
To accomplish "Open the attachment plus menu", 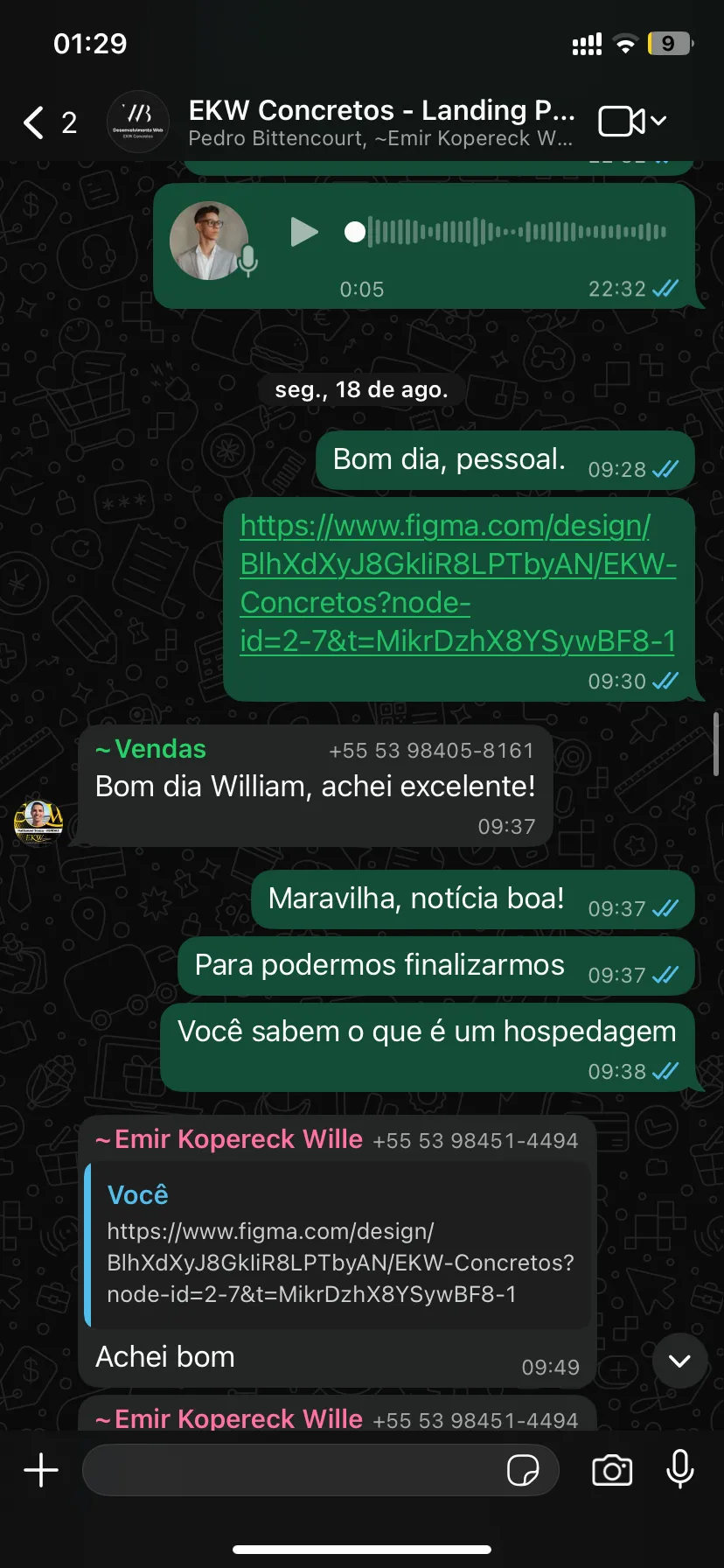I will tap(41, 1470).
